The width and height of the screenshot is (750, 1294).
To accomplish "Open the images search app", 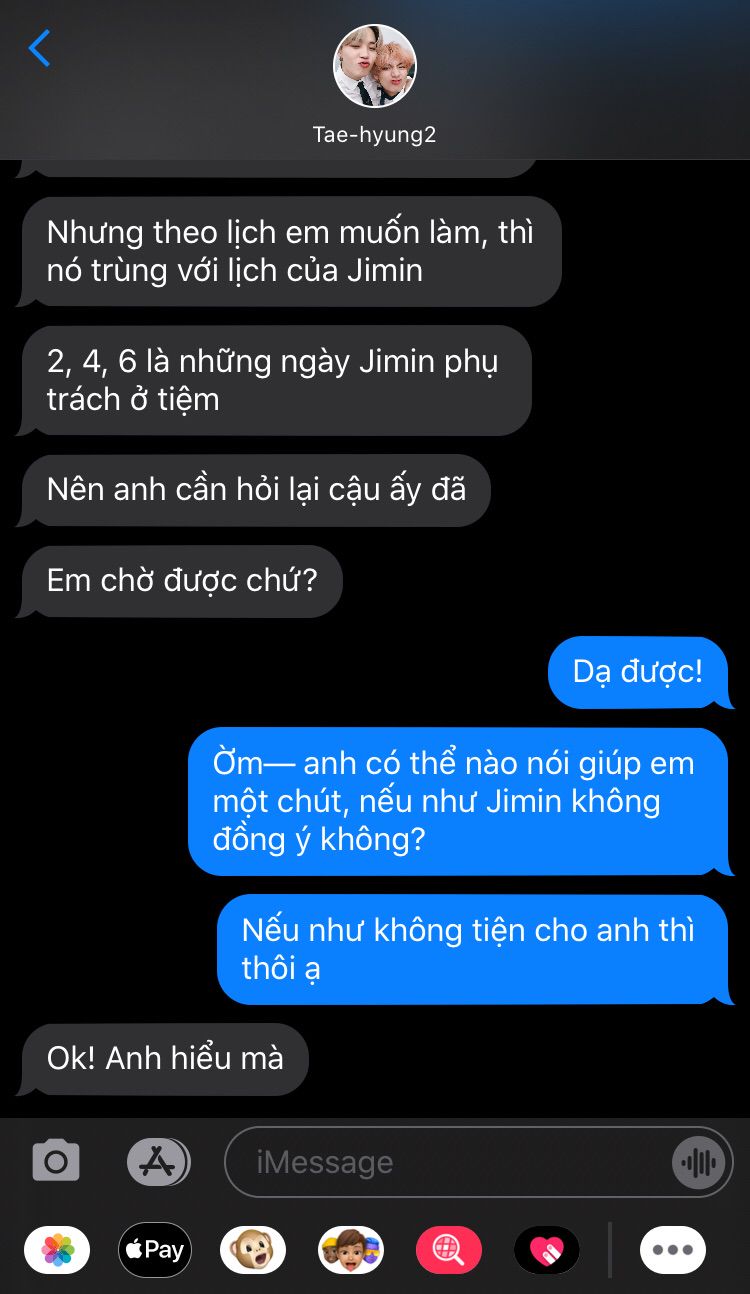I will click(449, 1250).
